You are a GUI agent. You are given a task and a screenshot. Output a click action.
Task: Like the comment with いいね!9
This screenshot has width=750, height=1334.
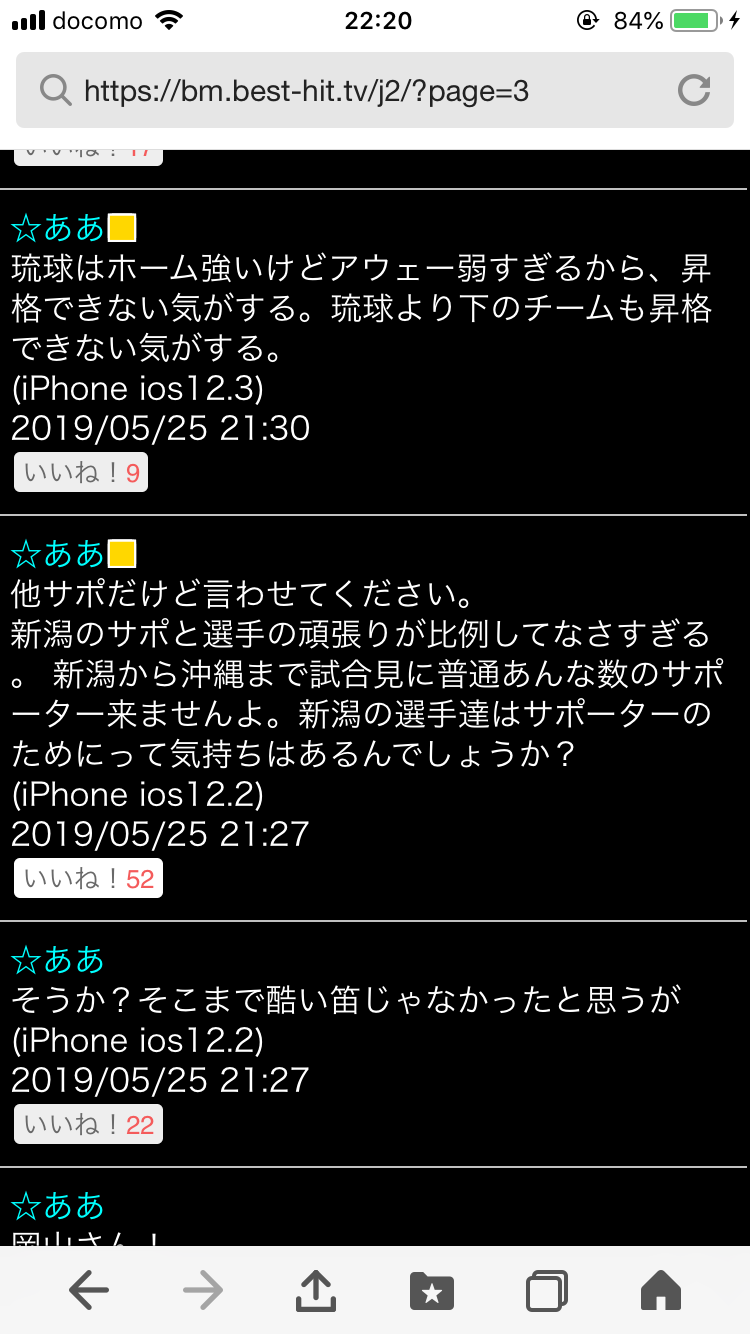(x=81, y=473)
